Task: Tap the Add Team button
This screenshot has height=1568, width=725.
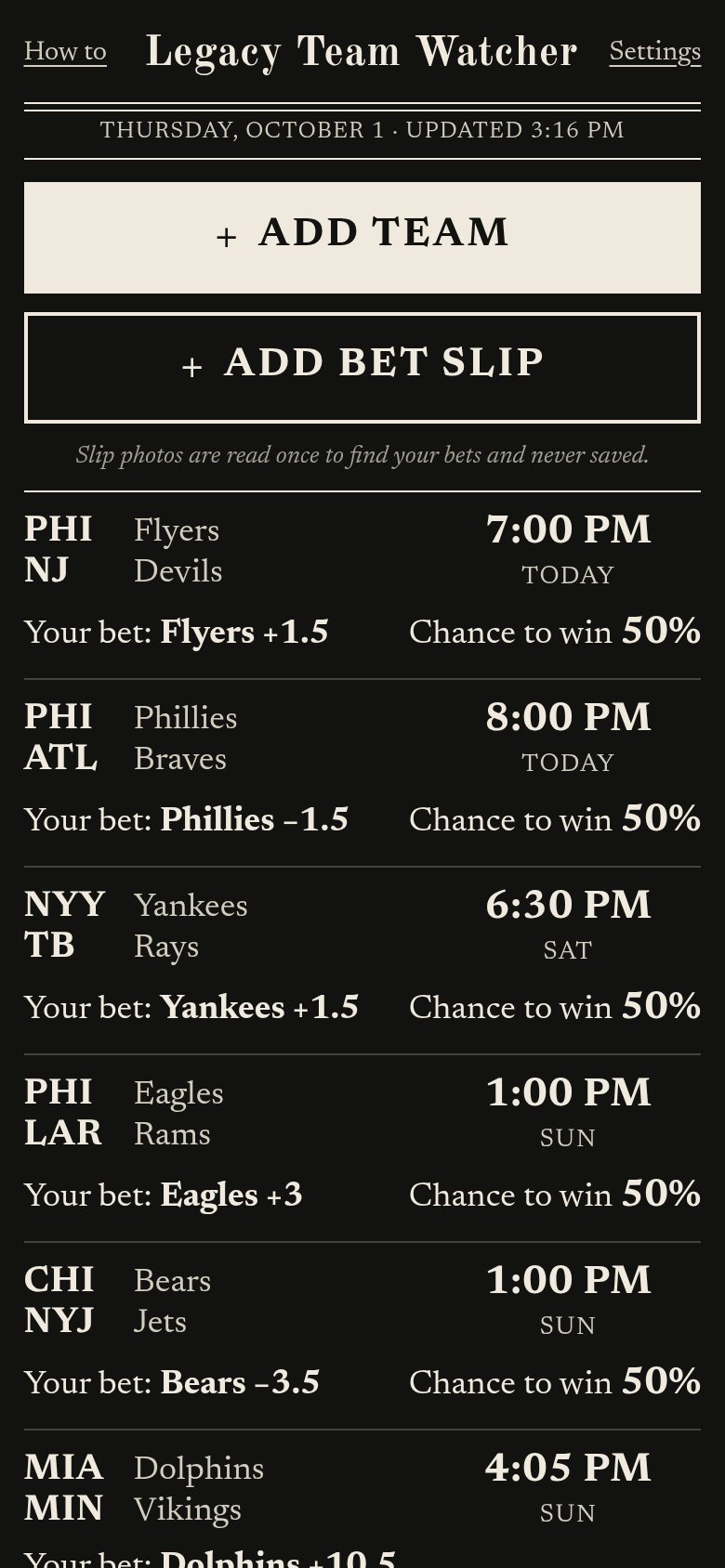Action: pos(362,238)
